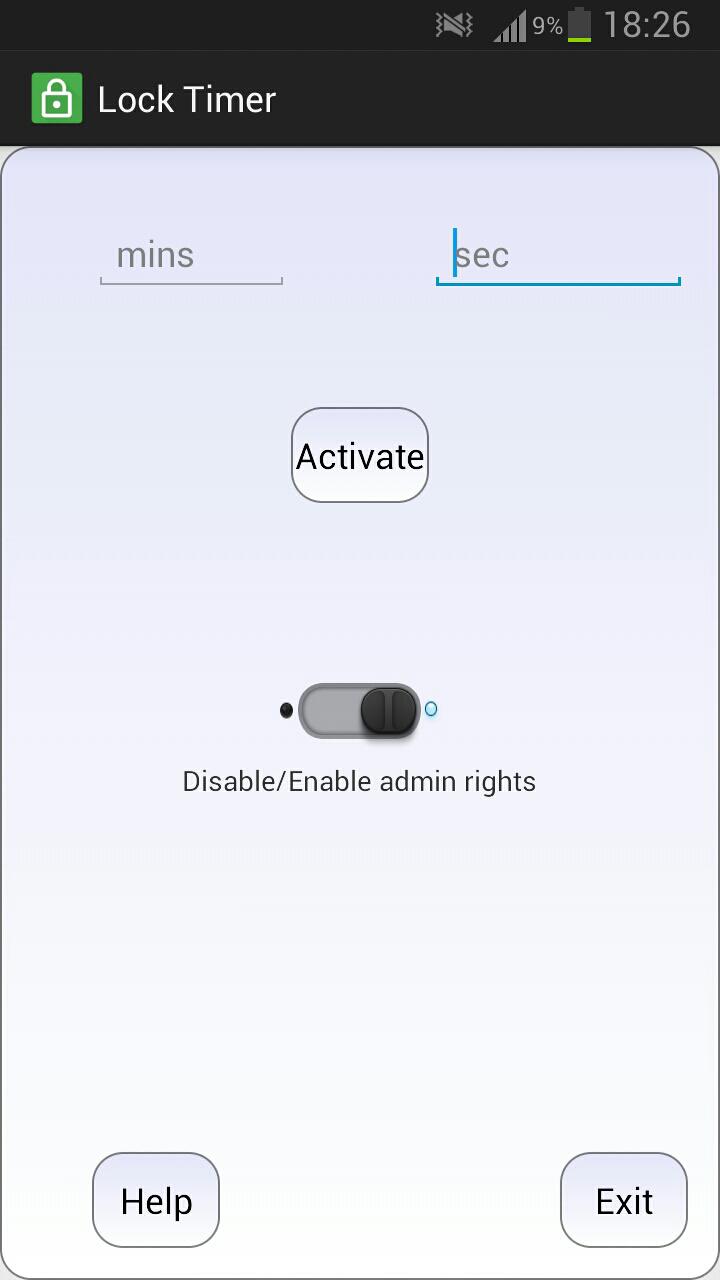Click the Disable/Enable admin rights label
Screen dimensions: 720x1280
pos(359,781)
